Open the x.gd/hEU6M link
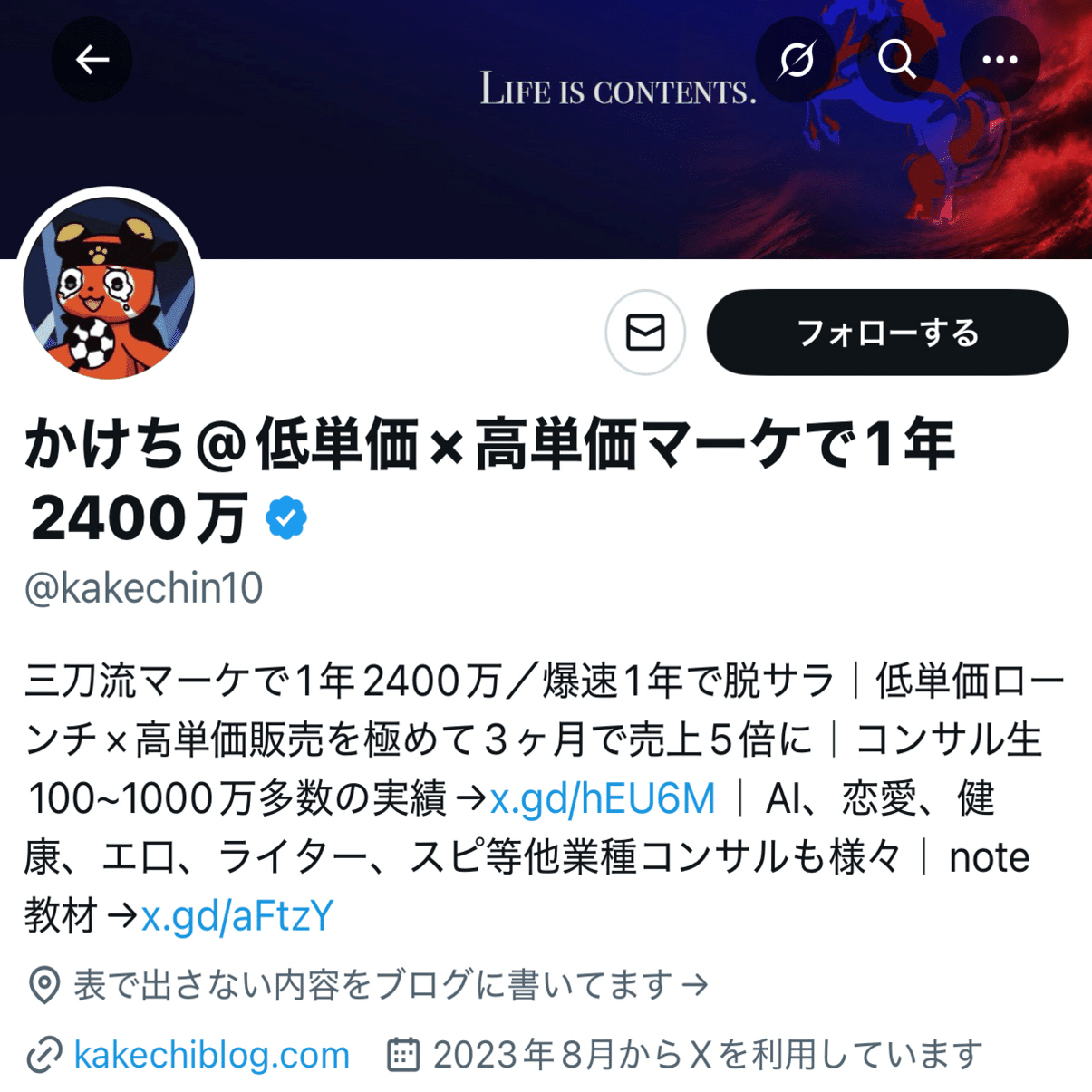1092x1092 pixels. (x=603, y=798)
